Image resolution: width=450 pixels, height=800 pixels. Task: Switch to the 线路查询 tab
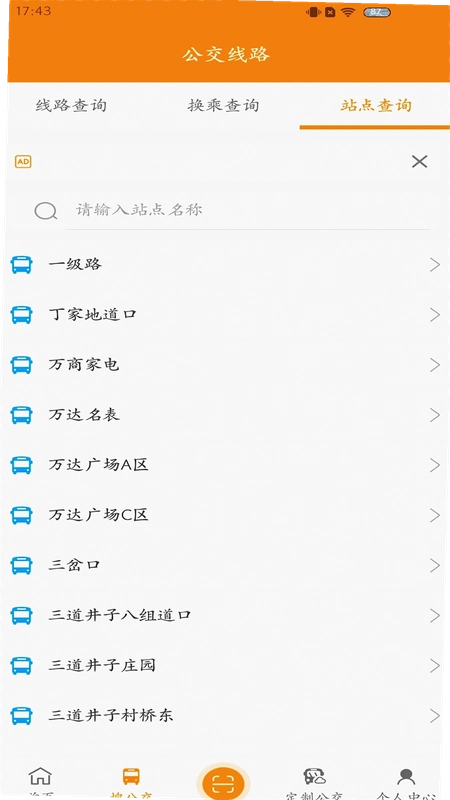coord(71,106)
